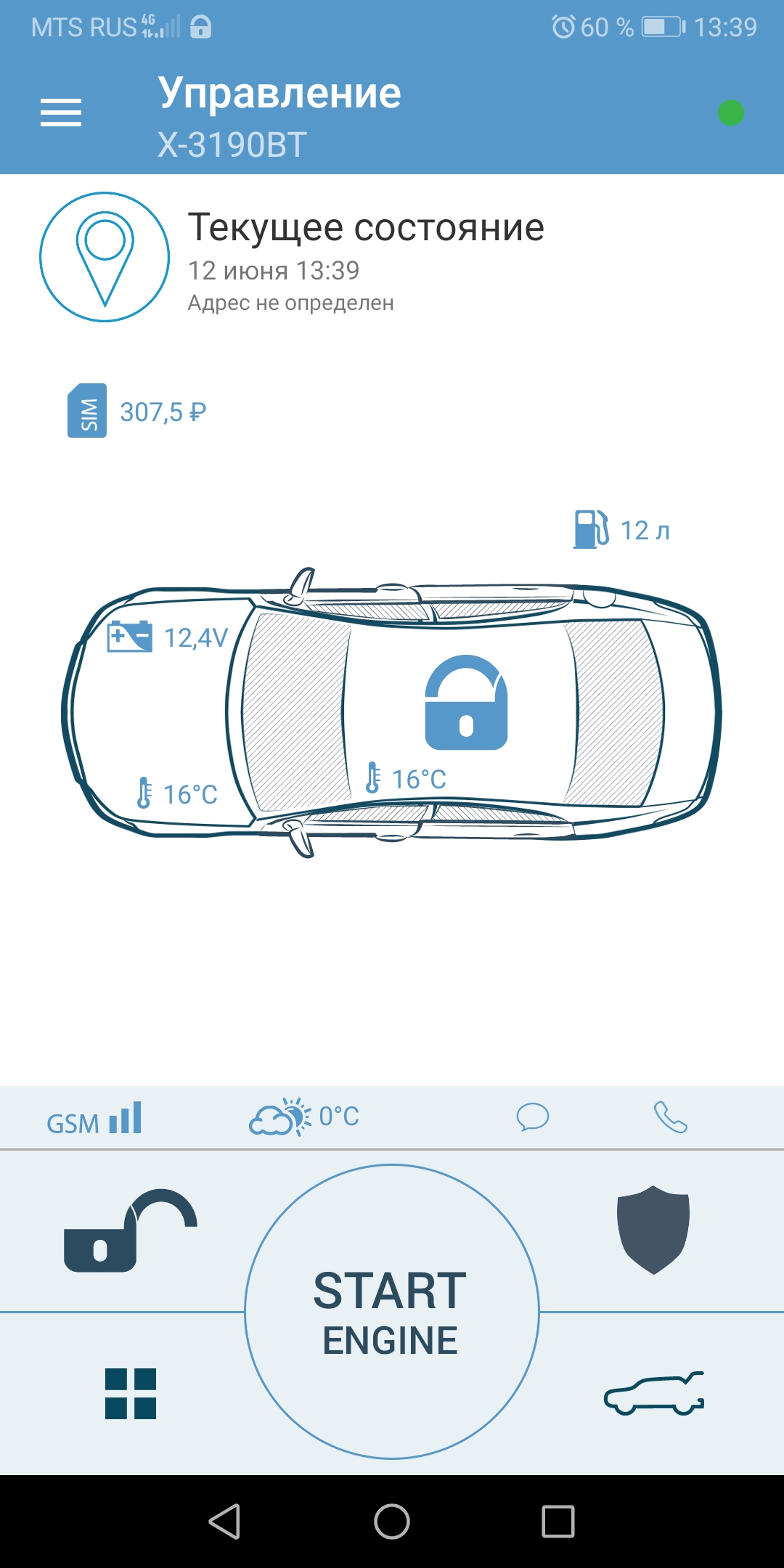
Task: Tap the START ENGINE button
Action: point(392,1312)
